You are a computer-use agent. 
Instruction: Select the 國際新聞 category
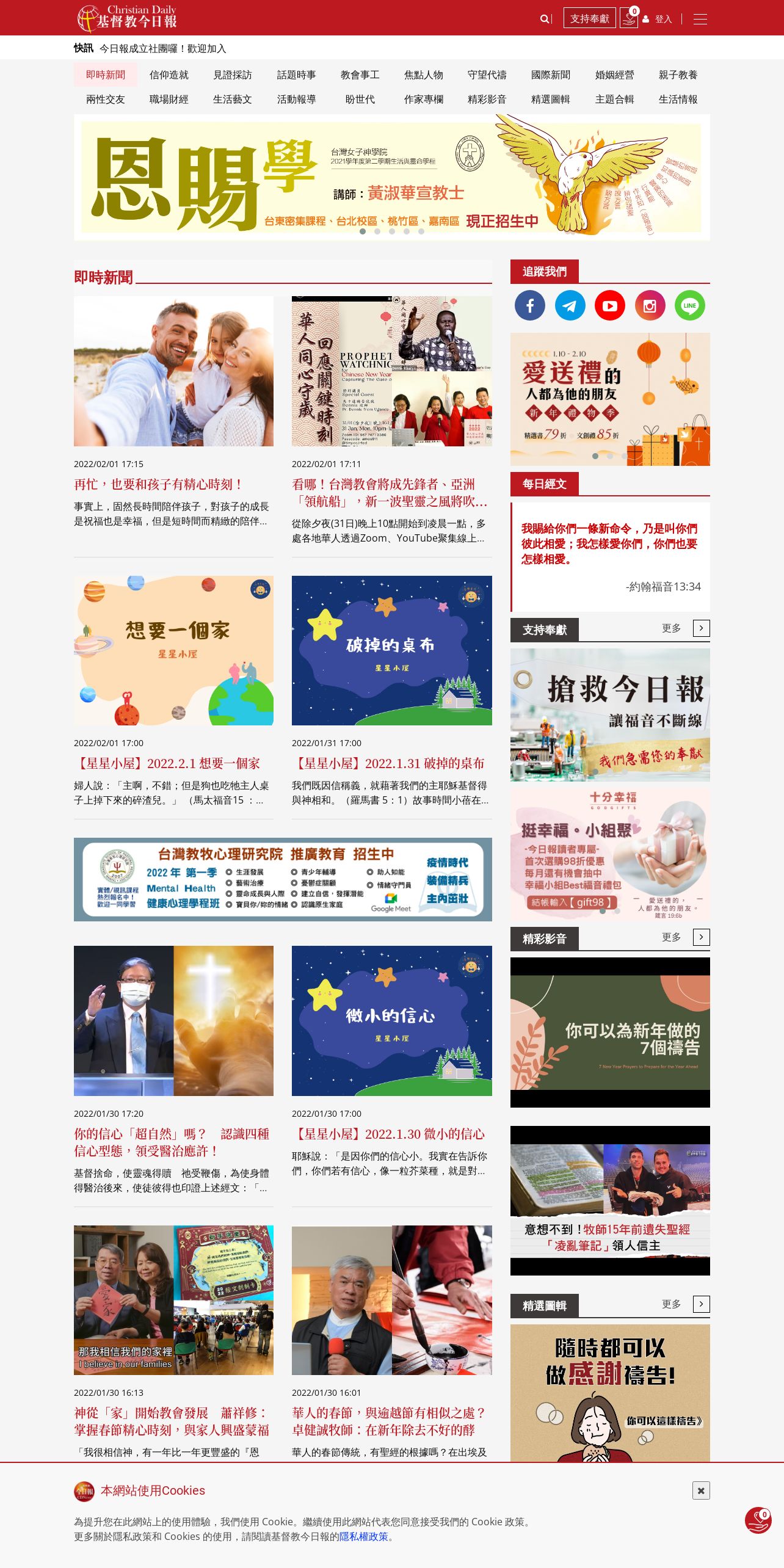pos(551,74)
